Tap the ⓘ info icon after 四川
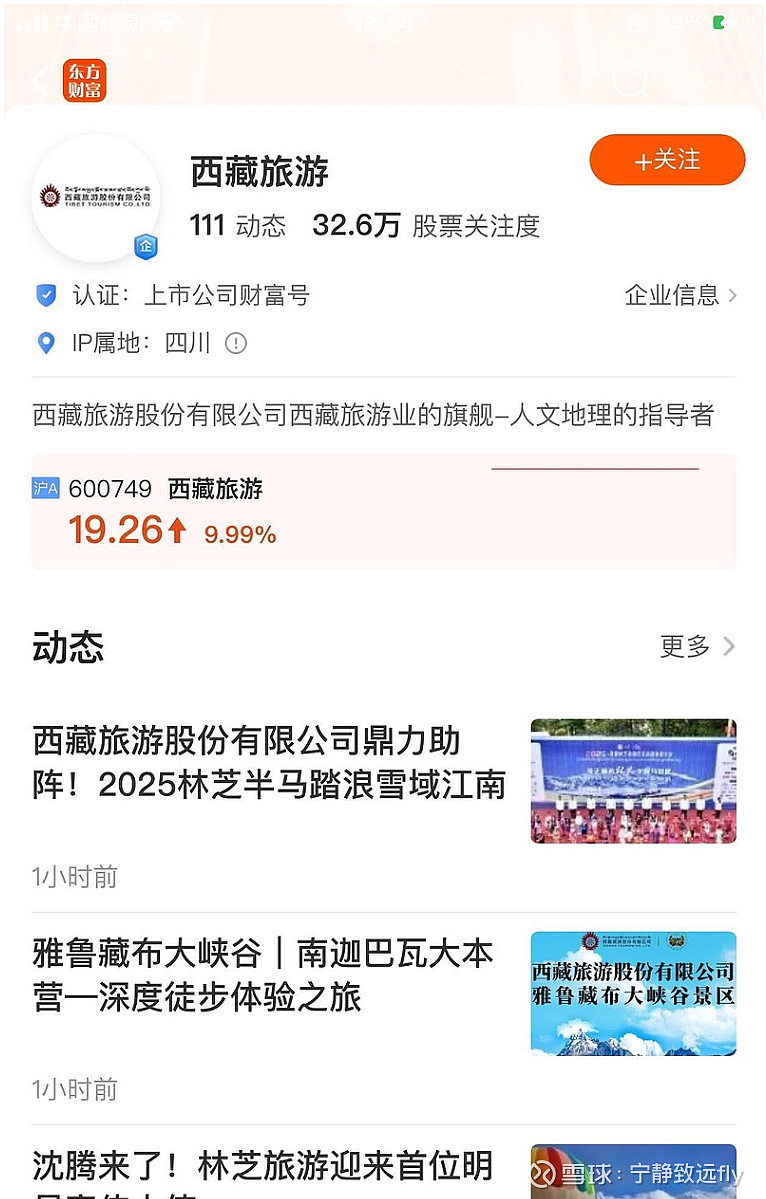766x1199 pixels. pos(236,344)
